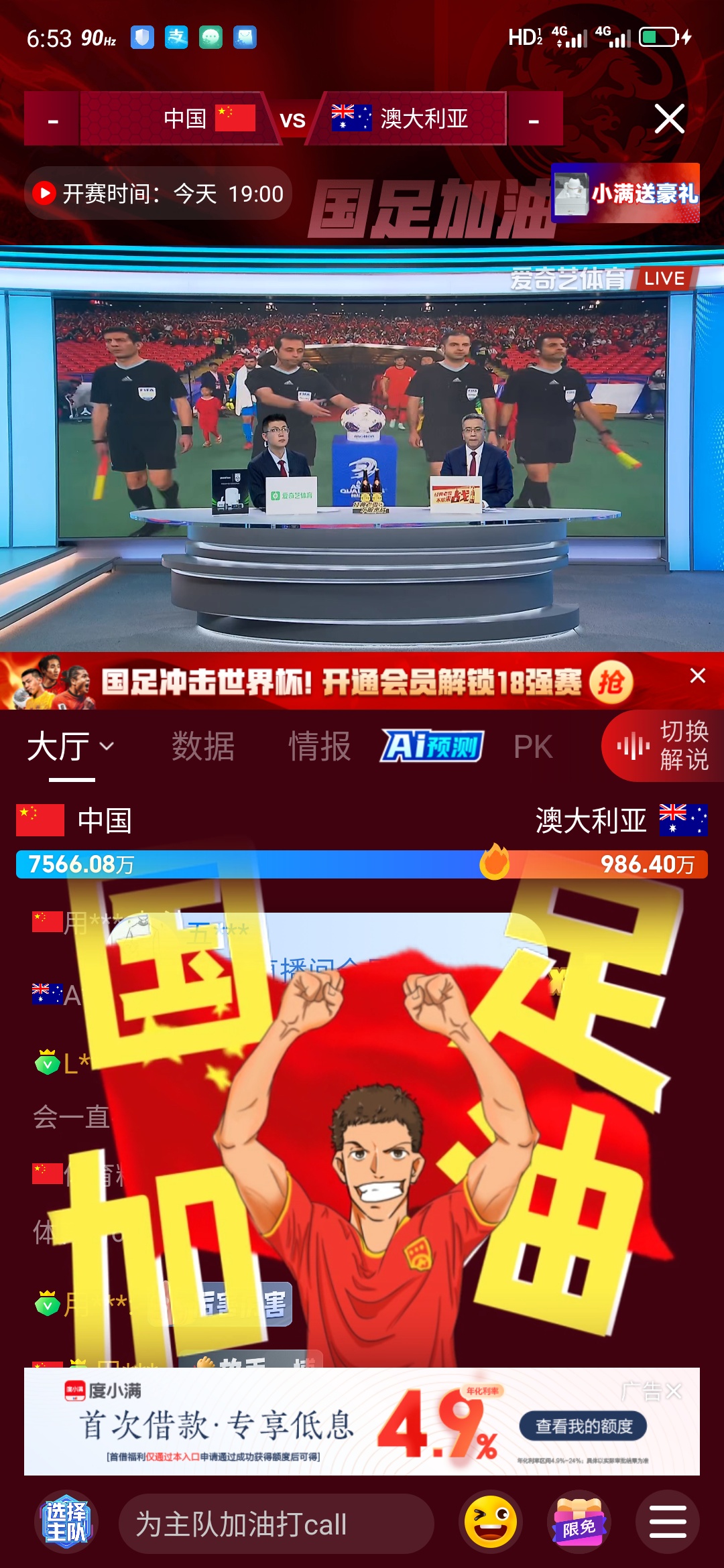
Task: Close the match live page
Action: tap(669, 119)
